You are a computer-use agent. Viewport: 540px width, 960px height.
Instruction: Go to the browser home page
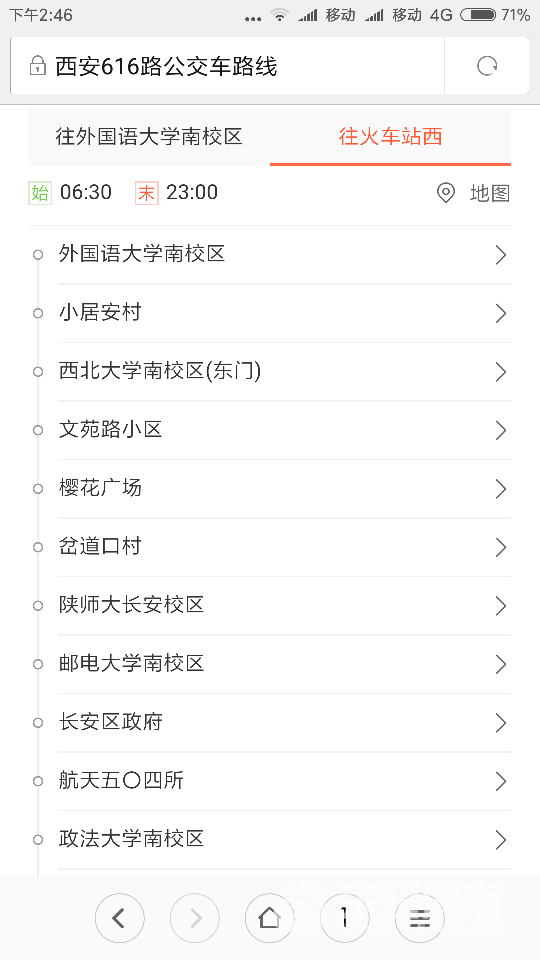point(269,918)
